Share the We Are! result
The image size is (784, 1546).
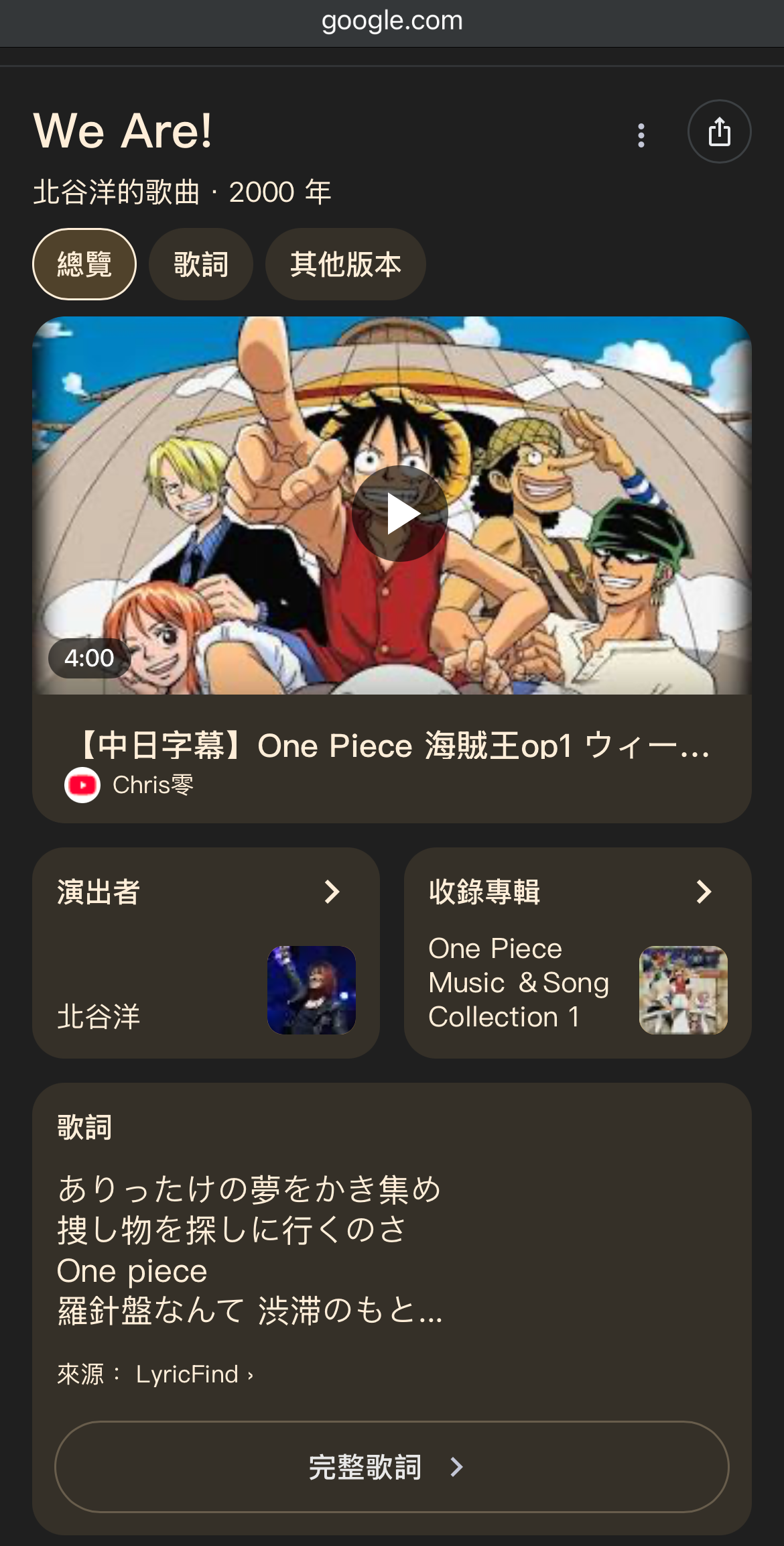(x=719, y=131)
